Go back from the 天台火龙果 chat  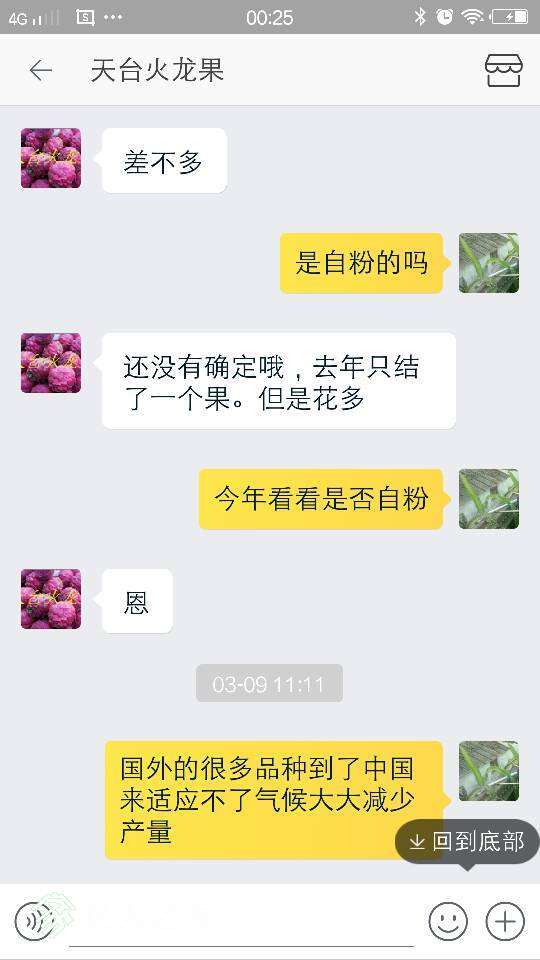coord(40,70)
